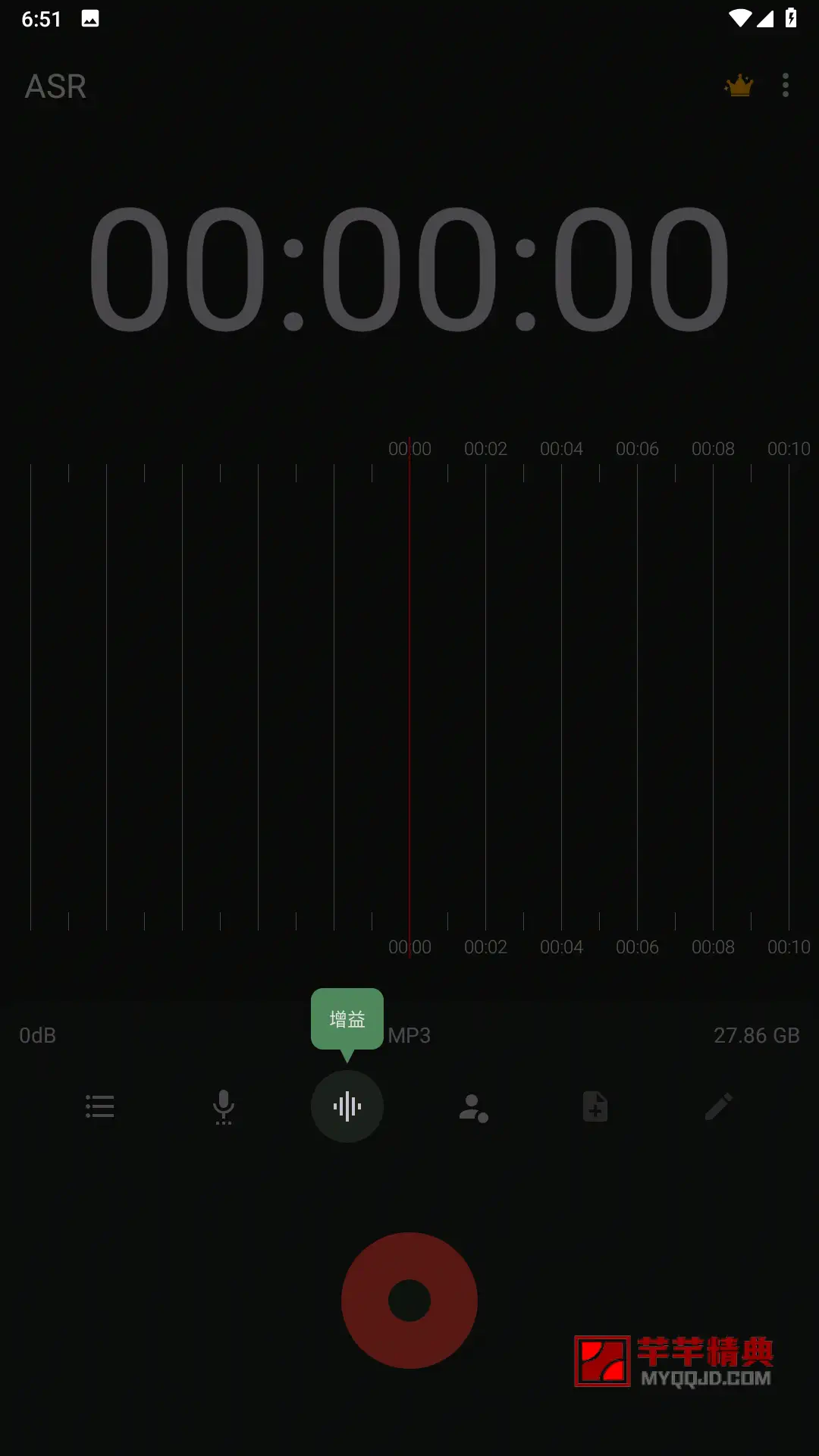Tap the pencil edit icon

pos(718,1106)
